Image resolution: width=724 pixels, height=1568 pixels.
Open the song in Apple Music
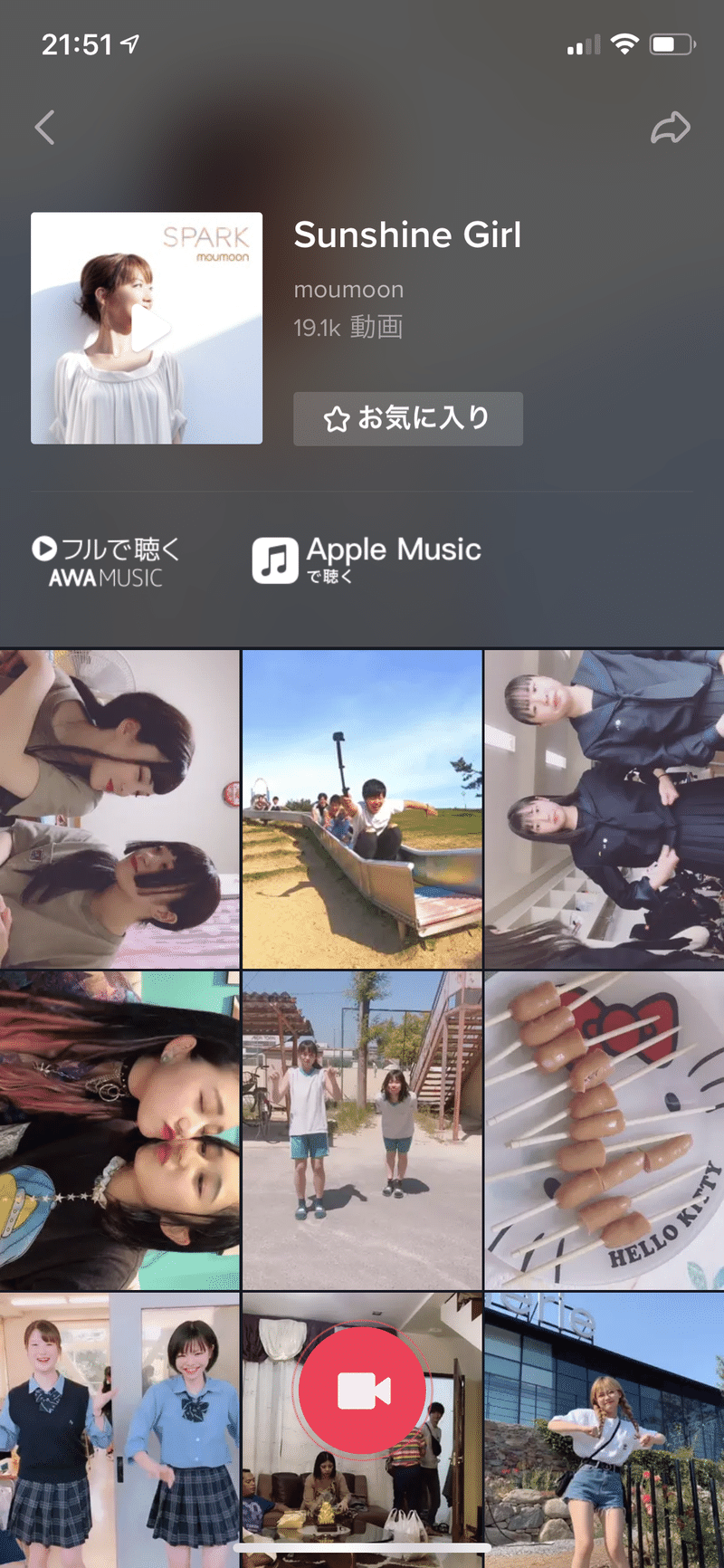367,559
